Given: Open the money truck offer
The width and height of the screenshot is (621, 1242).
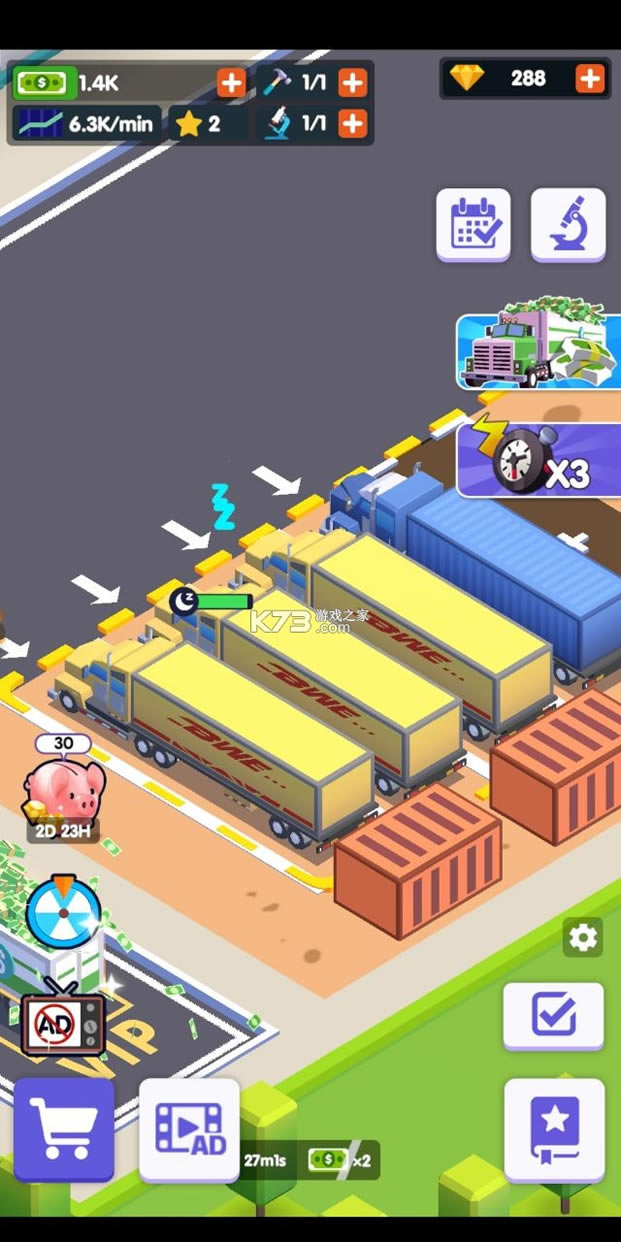Looking at the screenshot, I should [x=538, y=351].
